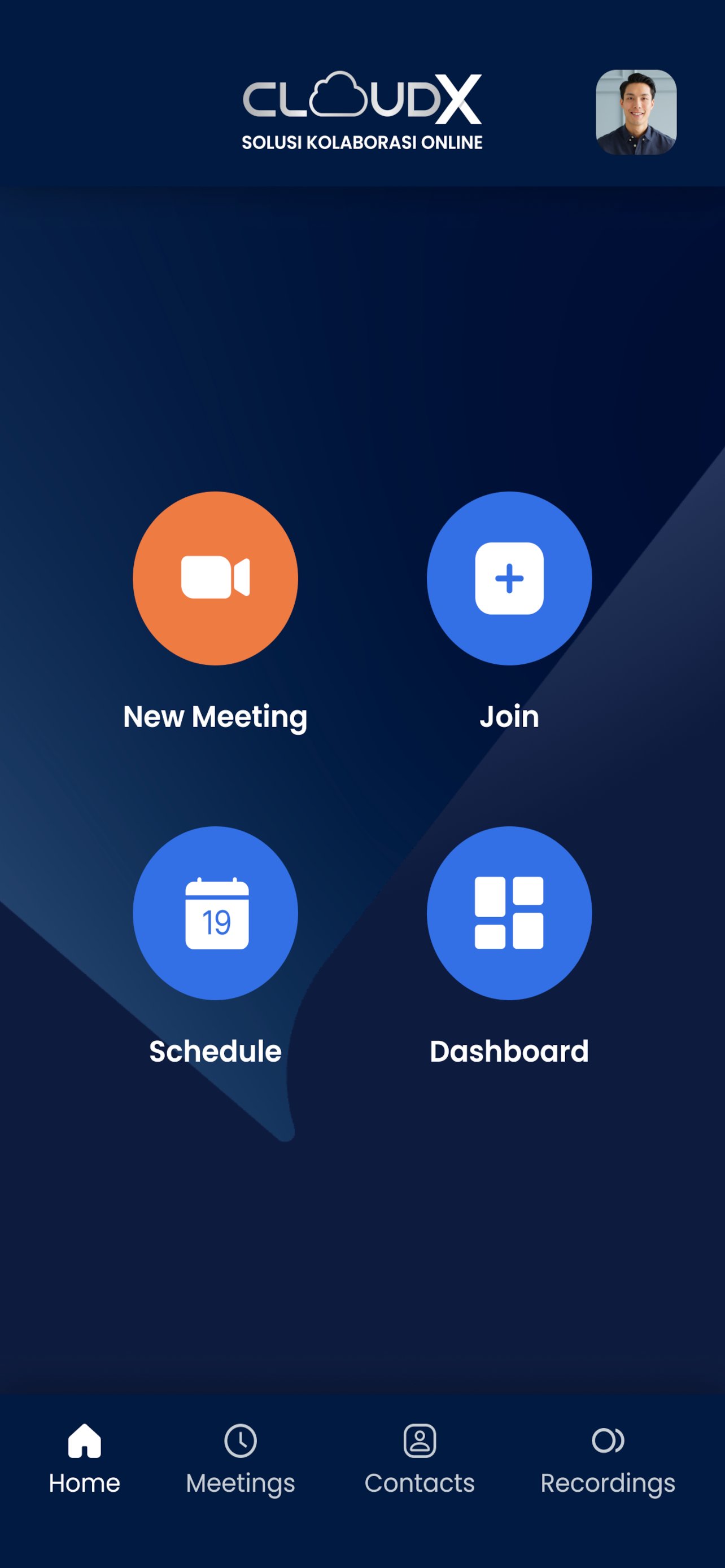The image size is (725, 1568).
Task: Open the Dashboard
Action: point(509,913)
